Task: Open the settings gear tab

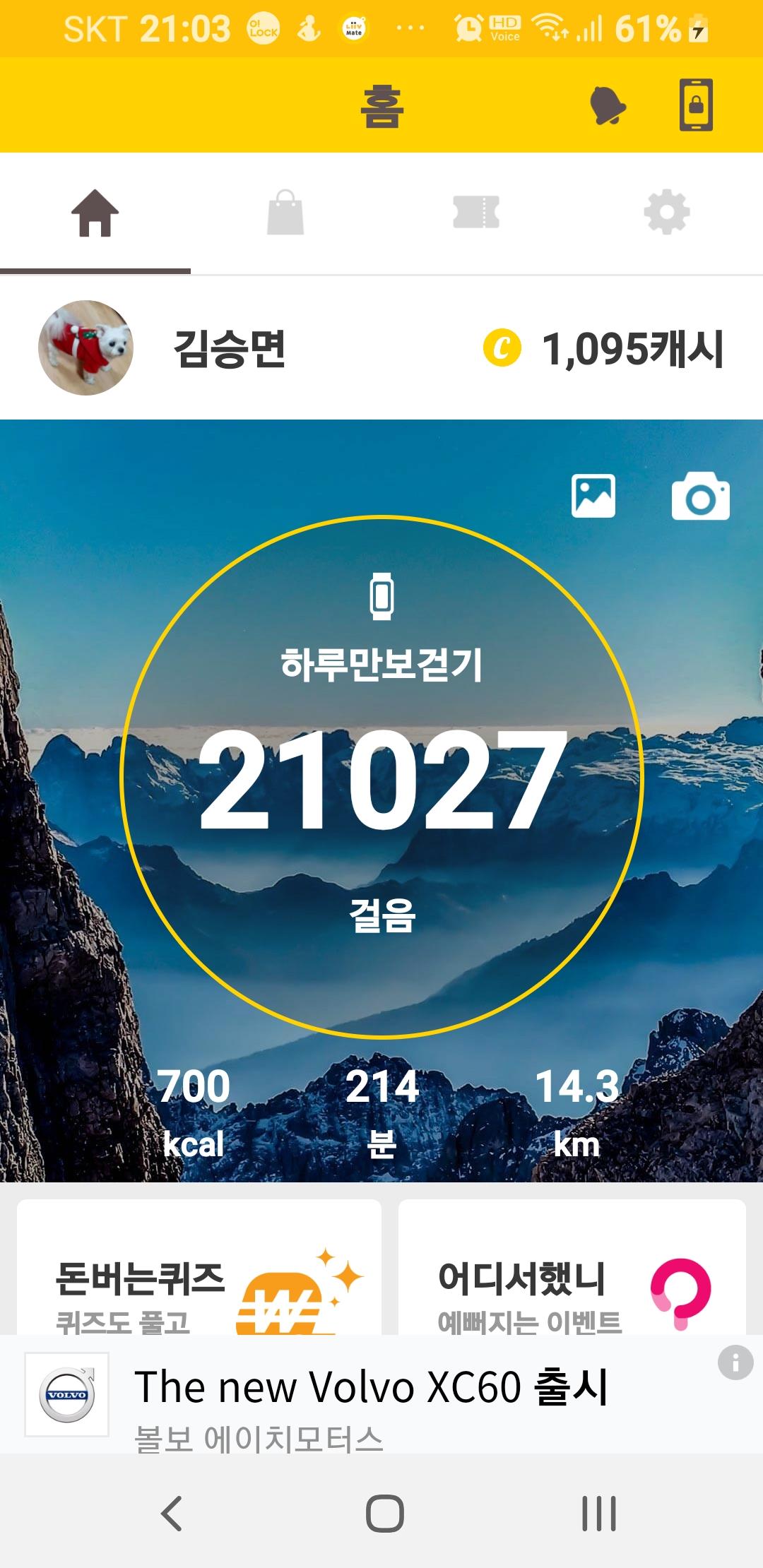Action: point(667,213)
